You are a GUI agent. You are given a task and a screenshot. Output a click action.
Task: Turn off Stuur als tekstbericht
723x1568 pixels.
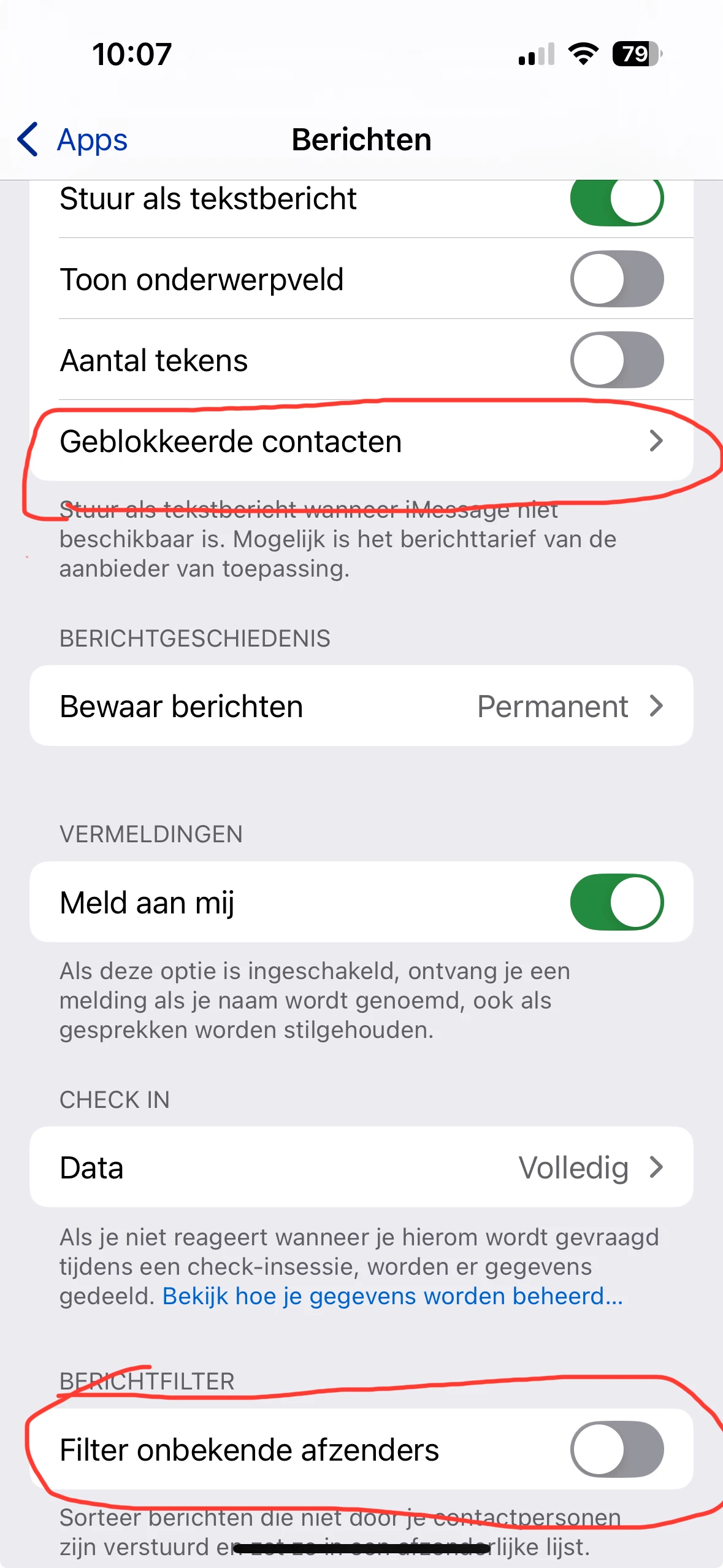click(616, 200)
